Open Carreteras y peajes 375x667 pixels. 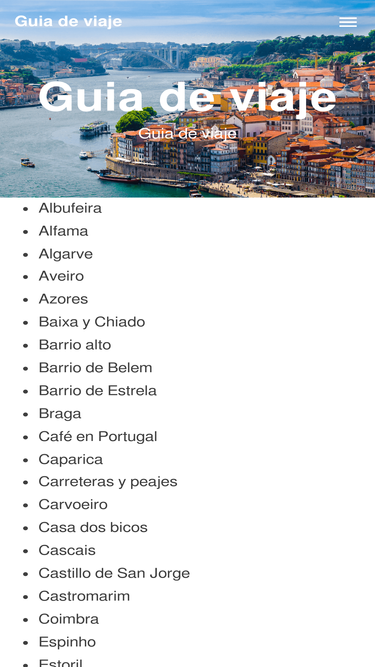click(108, 482)
